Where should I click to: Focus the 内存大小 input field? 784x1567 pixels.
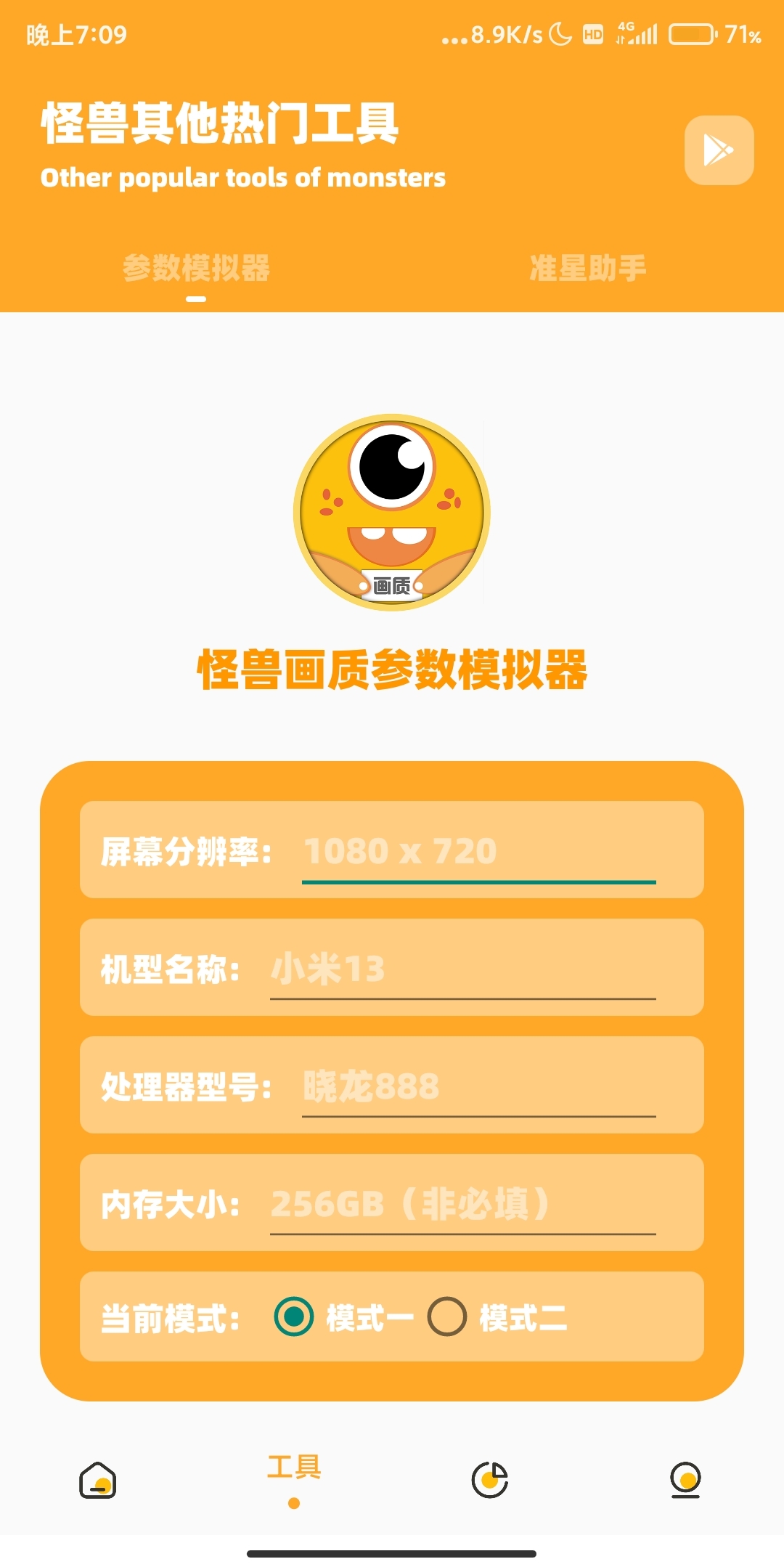[462, 1204]
